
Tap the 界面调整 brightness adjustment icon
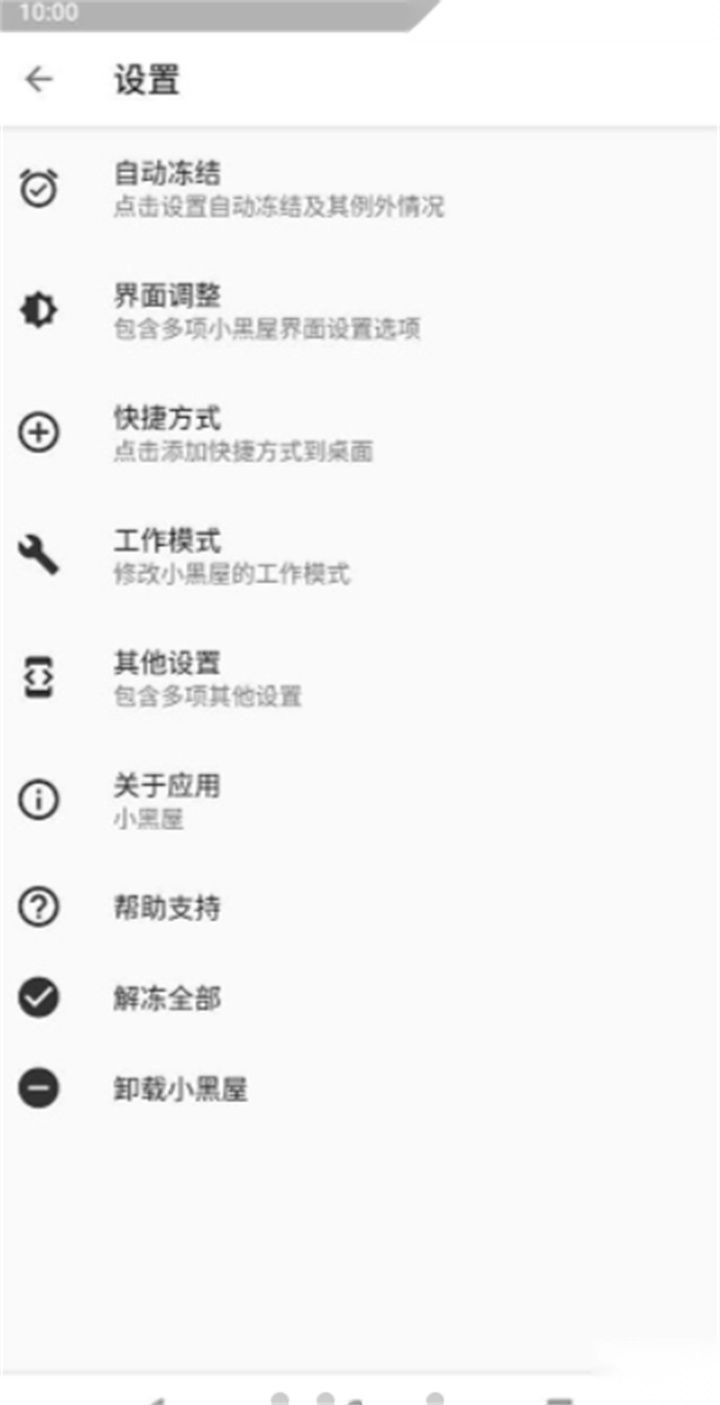click(38, 311)
